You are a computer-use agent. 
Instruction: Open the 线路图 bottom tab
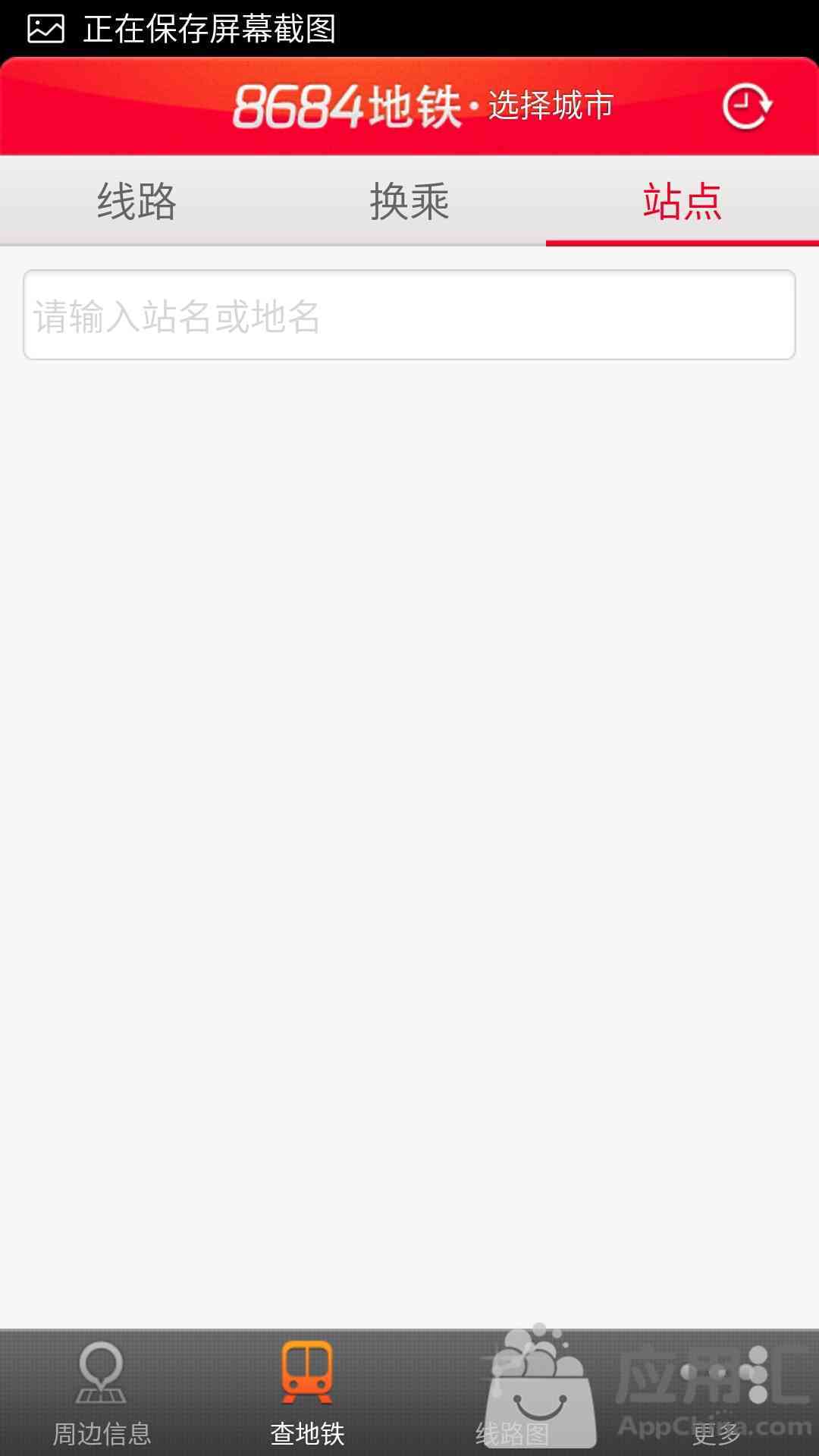click(x=512, y=1394)
